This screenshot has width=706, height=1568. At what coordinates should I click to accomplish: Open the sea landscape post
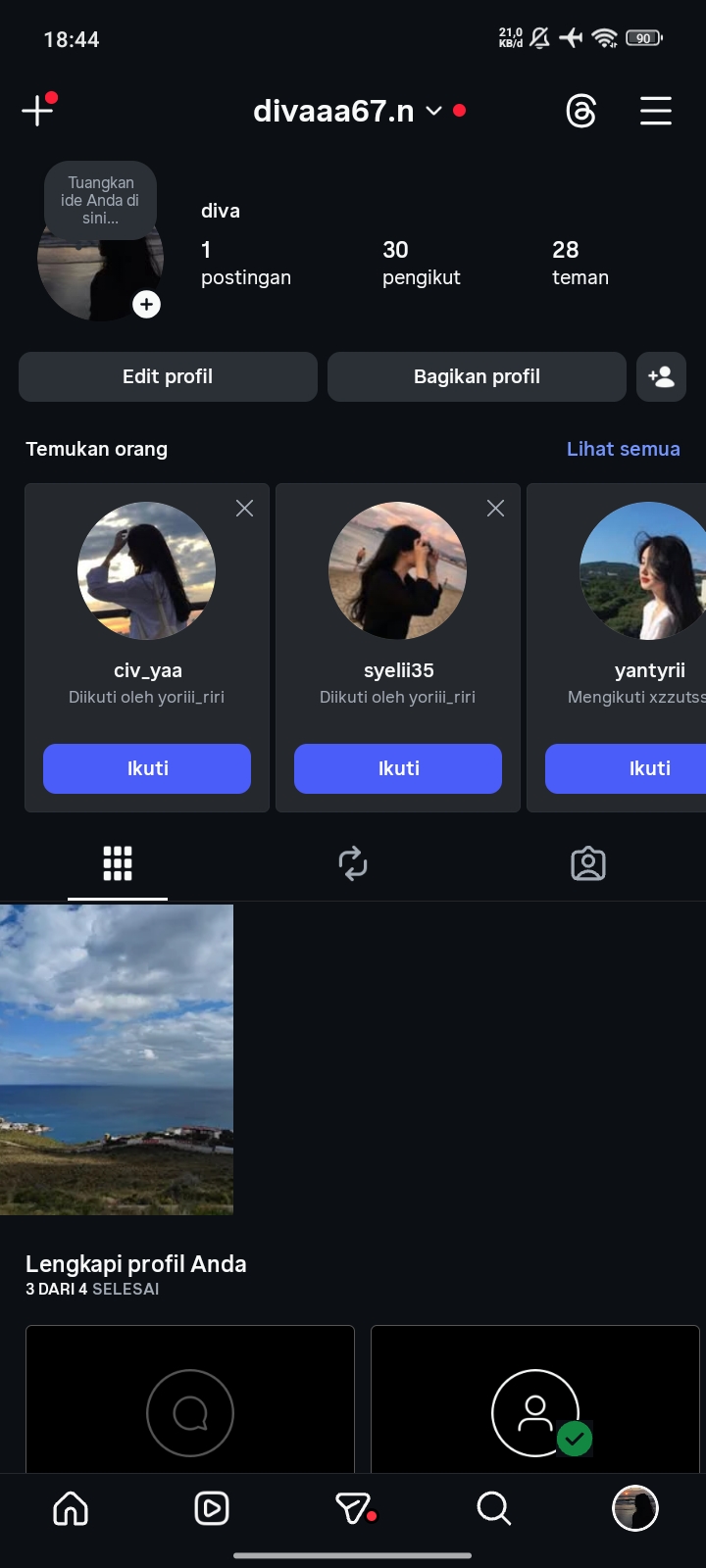tap(117, 1058)
